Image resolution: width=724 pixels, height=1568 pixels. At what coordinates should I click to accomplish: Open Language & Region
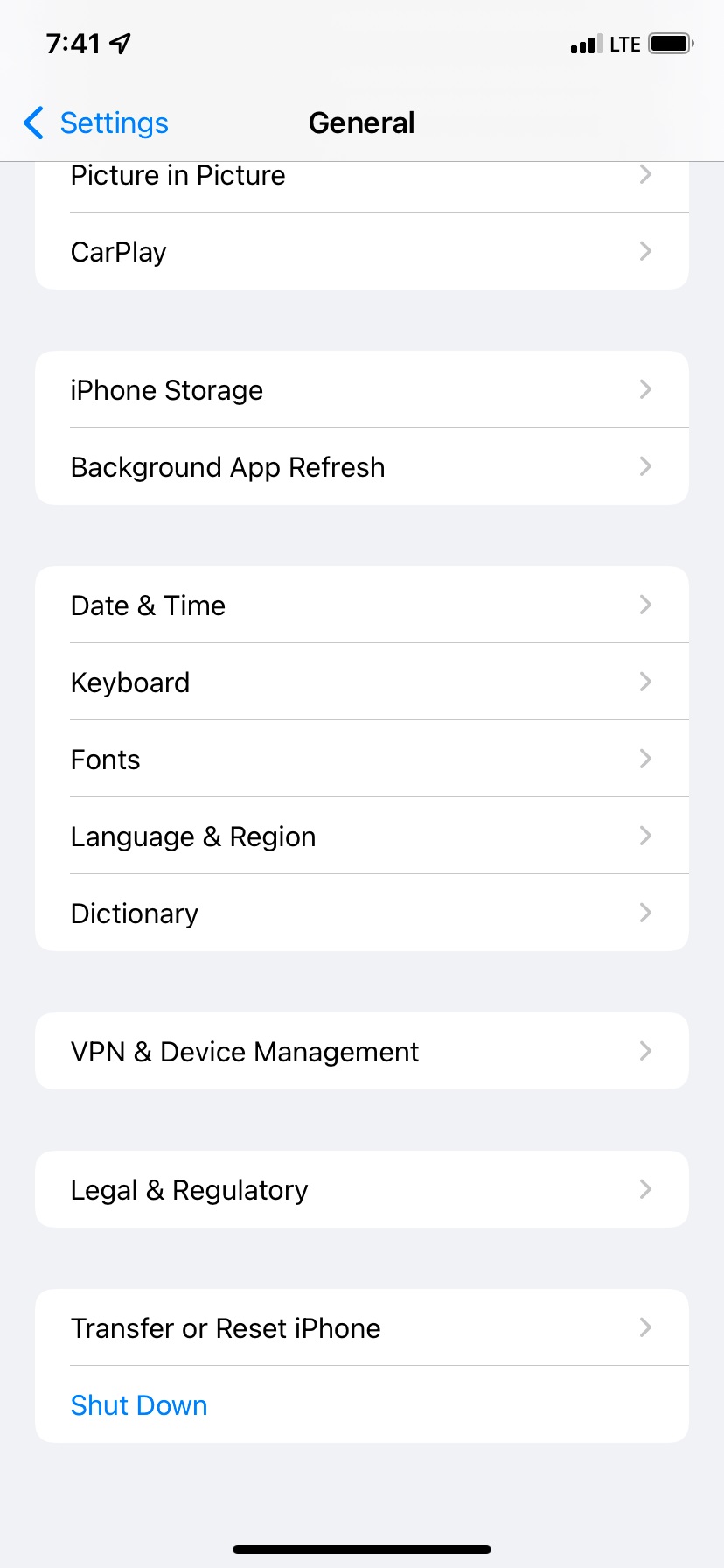click(362, 836)
